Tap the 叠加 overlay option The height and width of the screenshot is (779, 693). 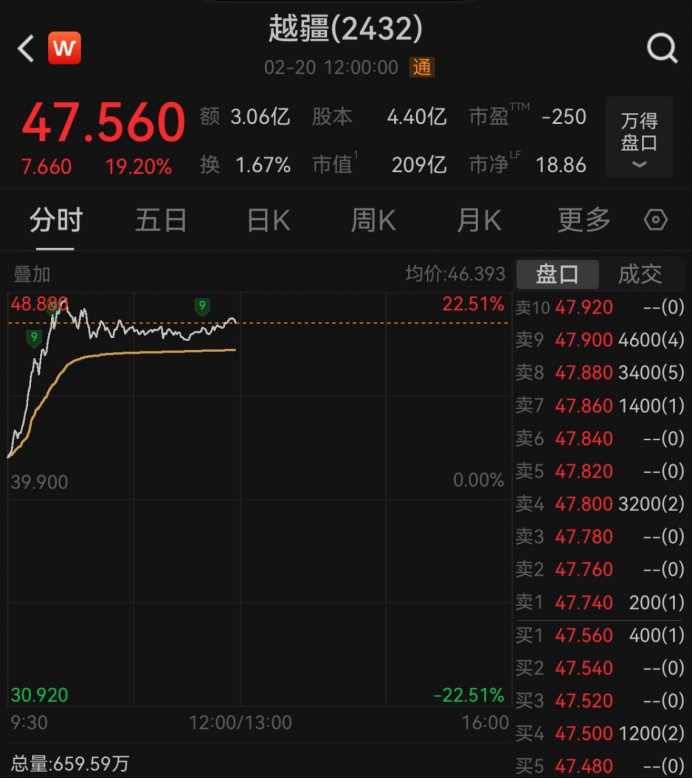(x=31, y=274)
